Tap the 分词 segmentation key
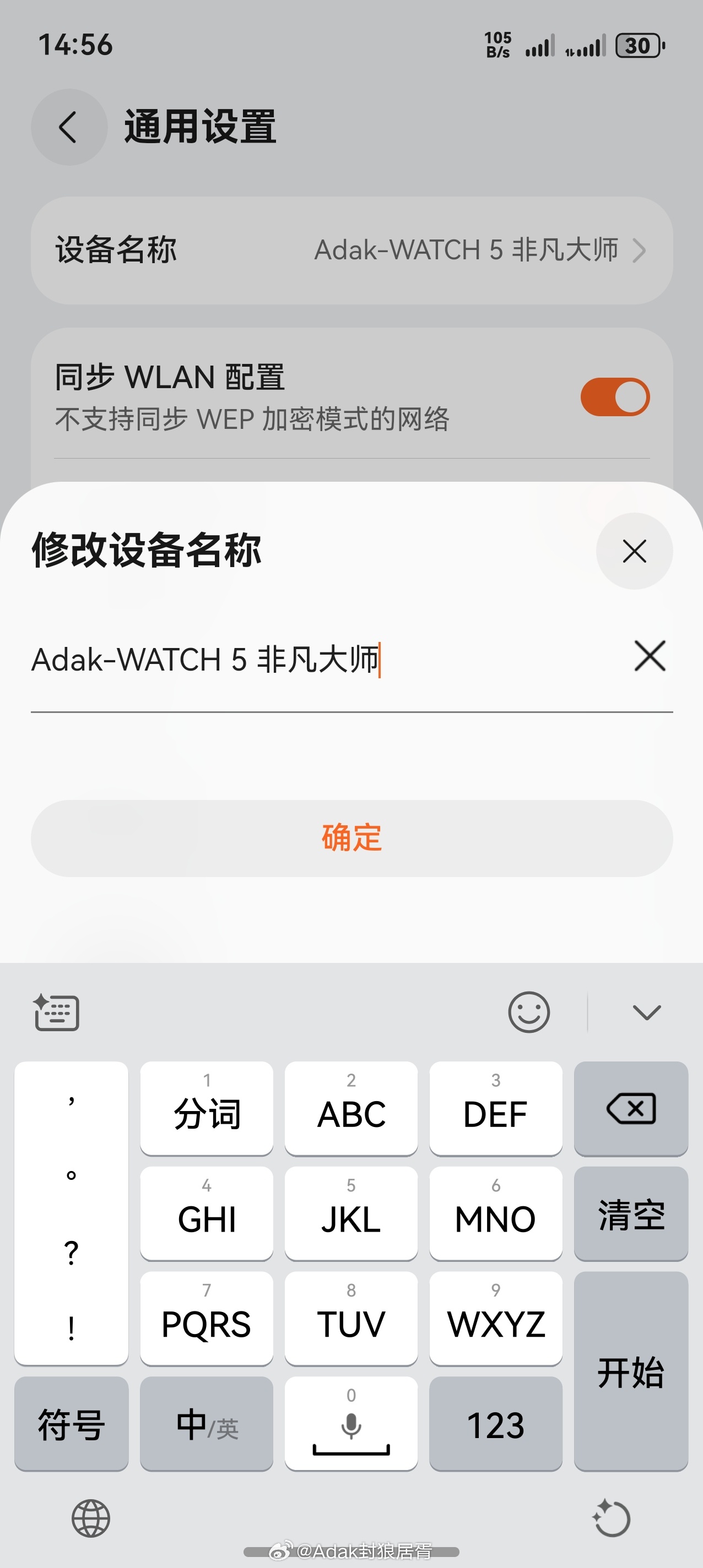703x1568 pixels. (206, 1109)
